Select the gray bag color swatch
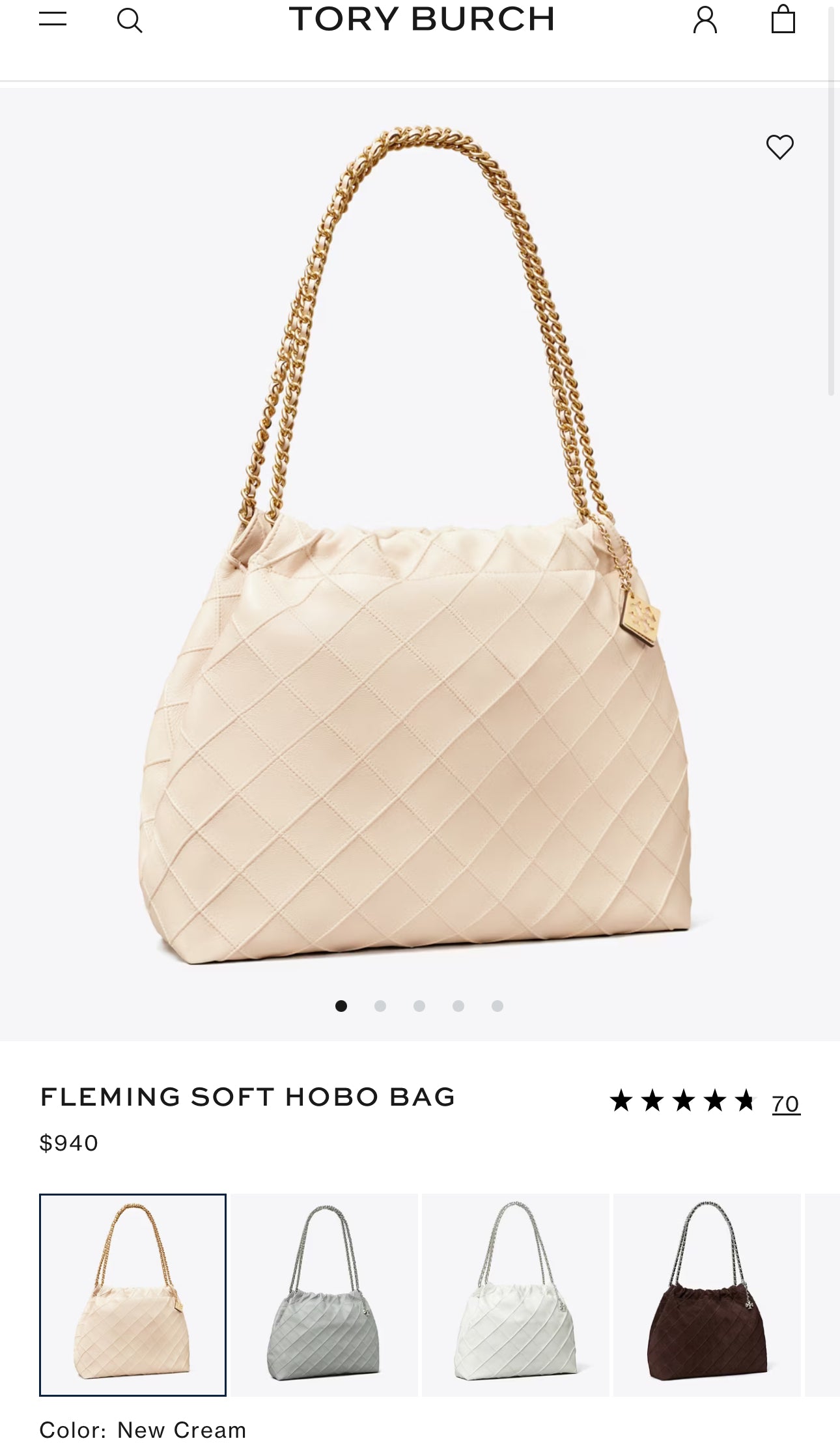The width and height of the screenshot is (840, 1456). [324, 1295]
